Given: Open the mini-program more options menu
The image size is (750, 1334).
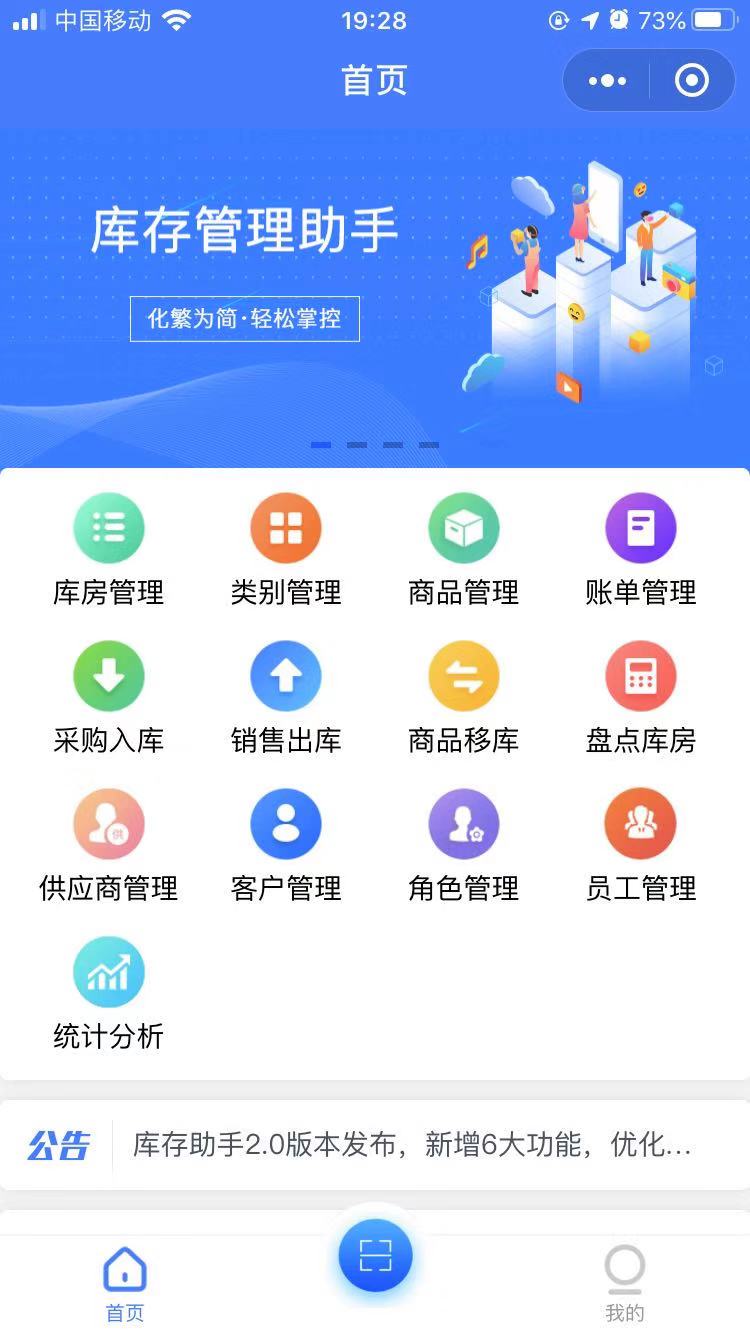Looking at the screenshot, I should coord(608,81).
